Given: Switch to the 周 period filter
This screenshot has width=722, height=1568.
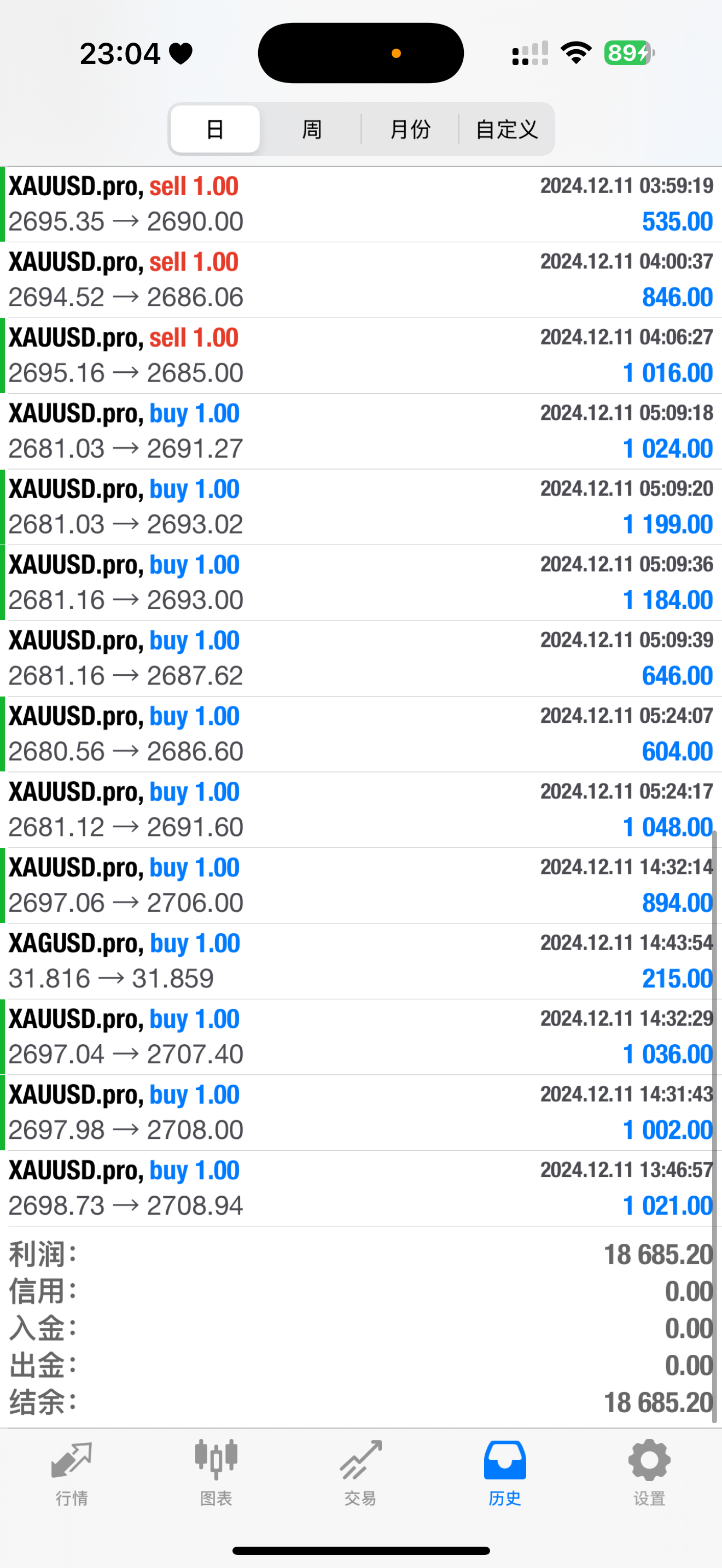Looking at the screenshot, I should (x=312, y=129).
